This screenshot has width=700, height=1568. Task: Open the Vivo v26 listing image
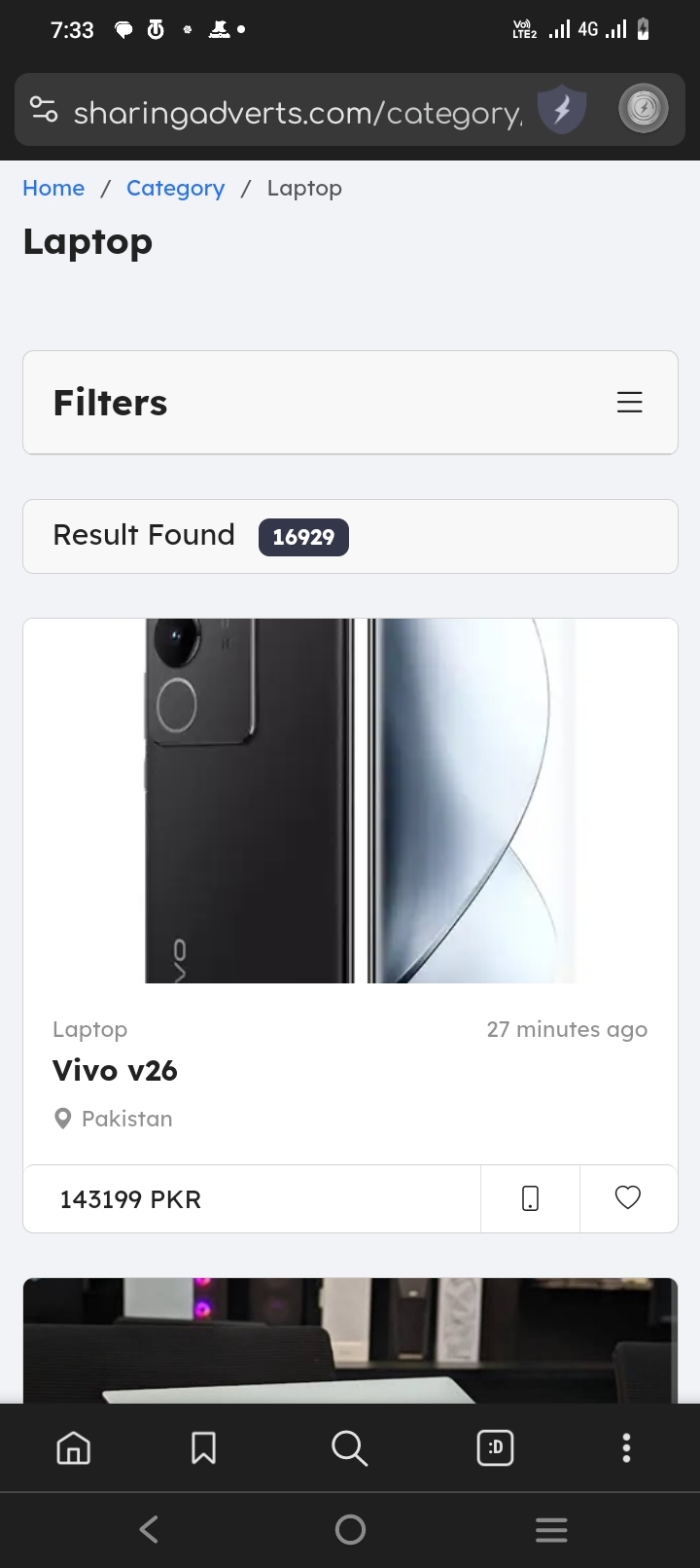(350, 801)
